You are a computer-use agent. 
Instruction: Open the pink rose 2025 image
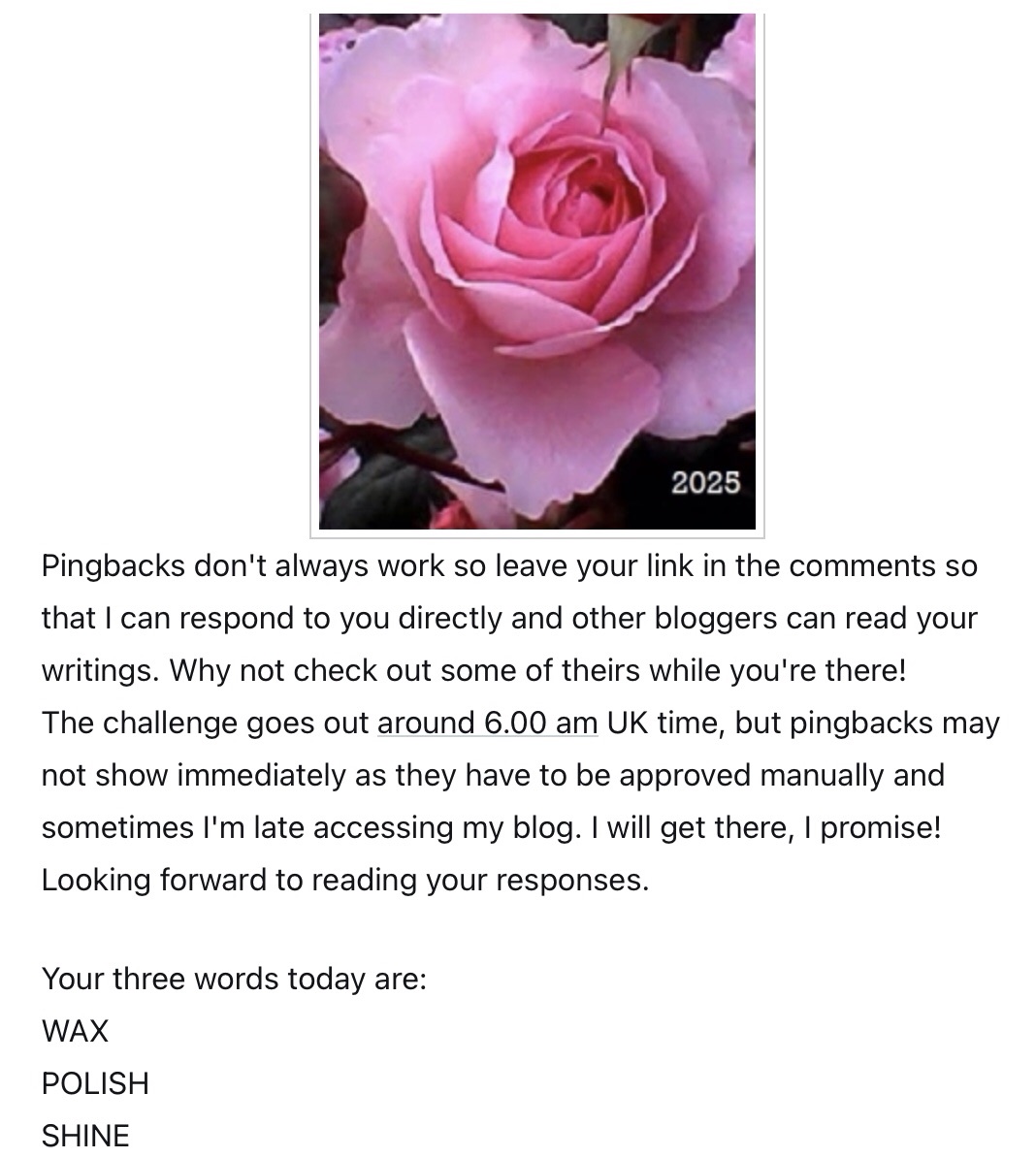[x=536, y=272]
